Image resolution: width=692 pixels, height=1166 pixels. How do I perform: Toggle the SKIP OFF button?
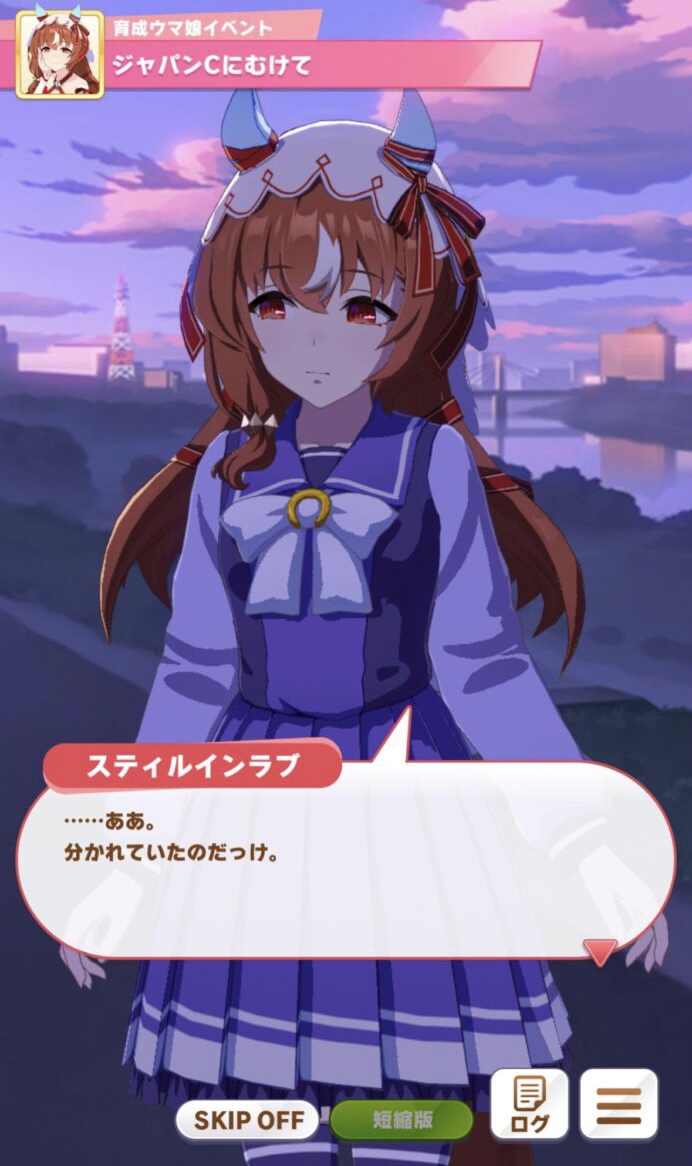(247, 1120)
